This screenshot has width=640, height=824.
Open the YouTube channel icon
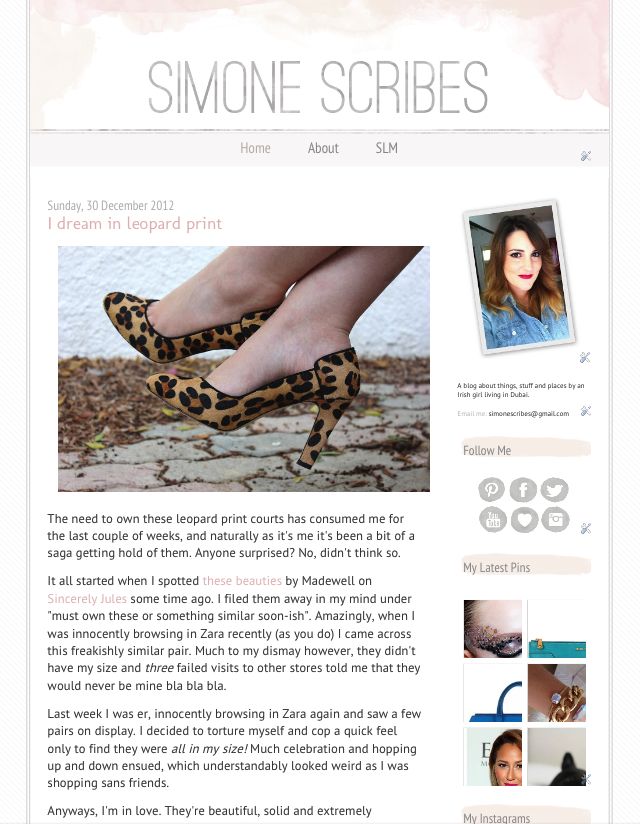(491, 519)
